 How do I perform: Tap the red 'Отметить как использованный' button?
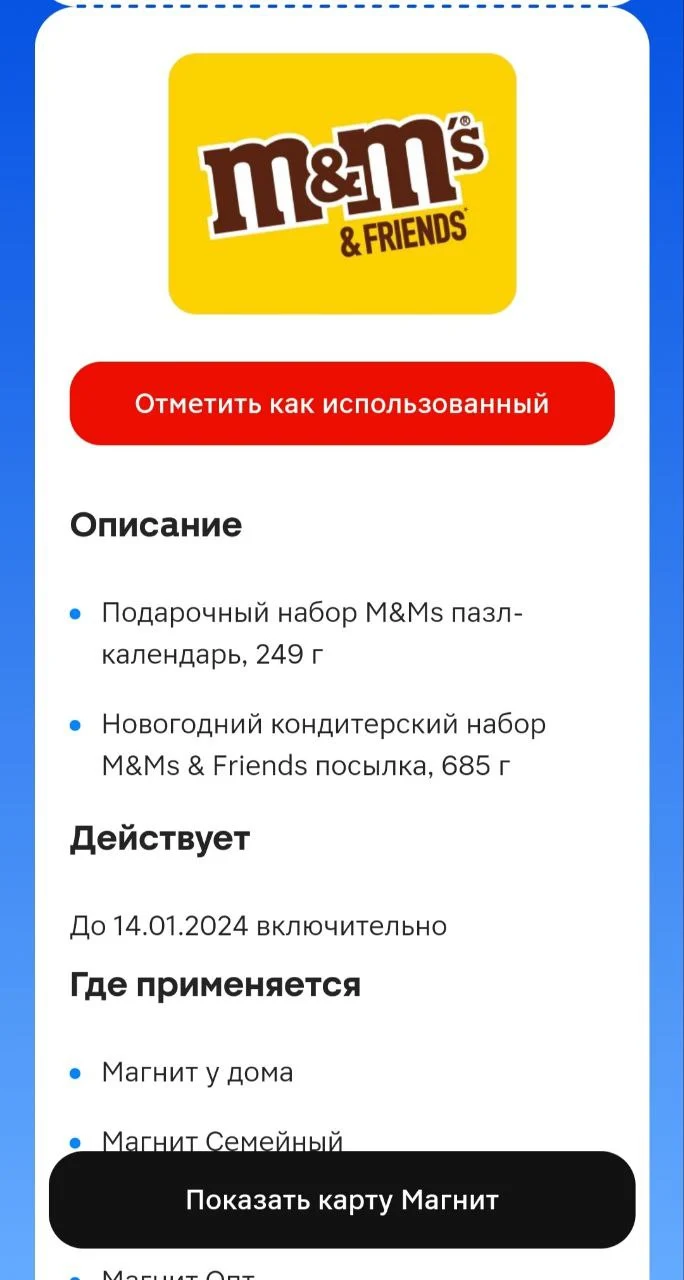pos(342,403)
